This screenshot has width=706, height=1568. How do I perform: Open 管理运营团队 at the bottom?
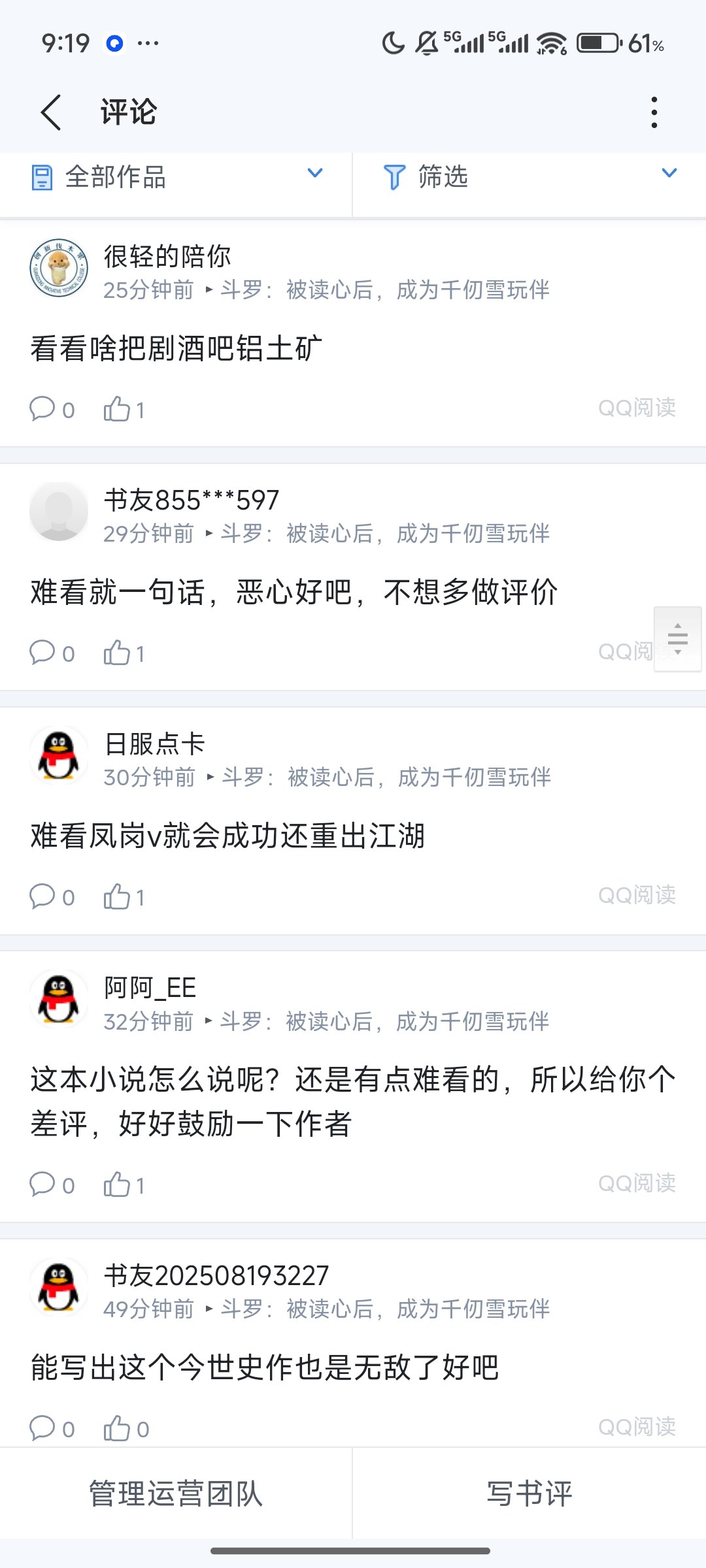coord(175,1494)
